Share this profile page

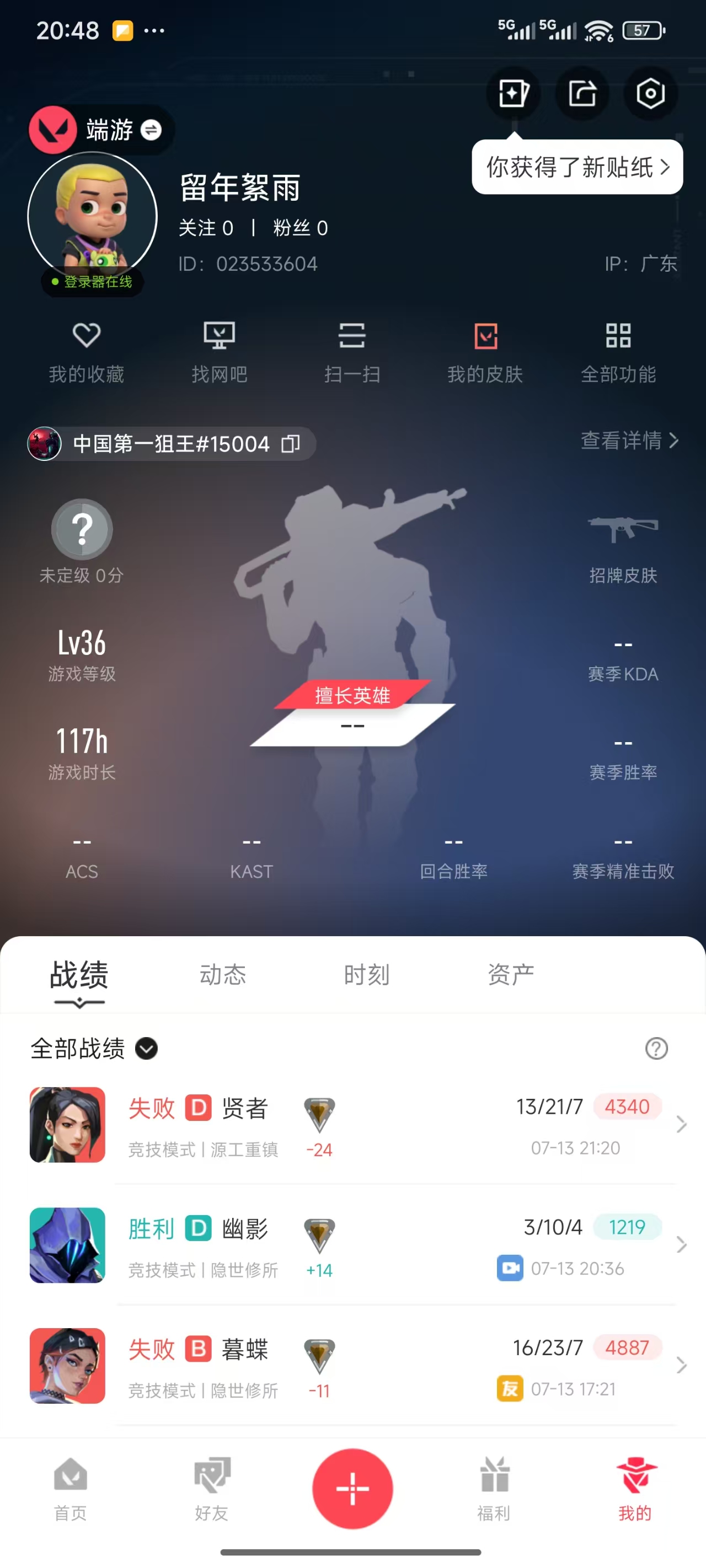(582, 94)
